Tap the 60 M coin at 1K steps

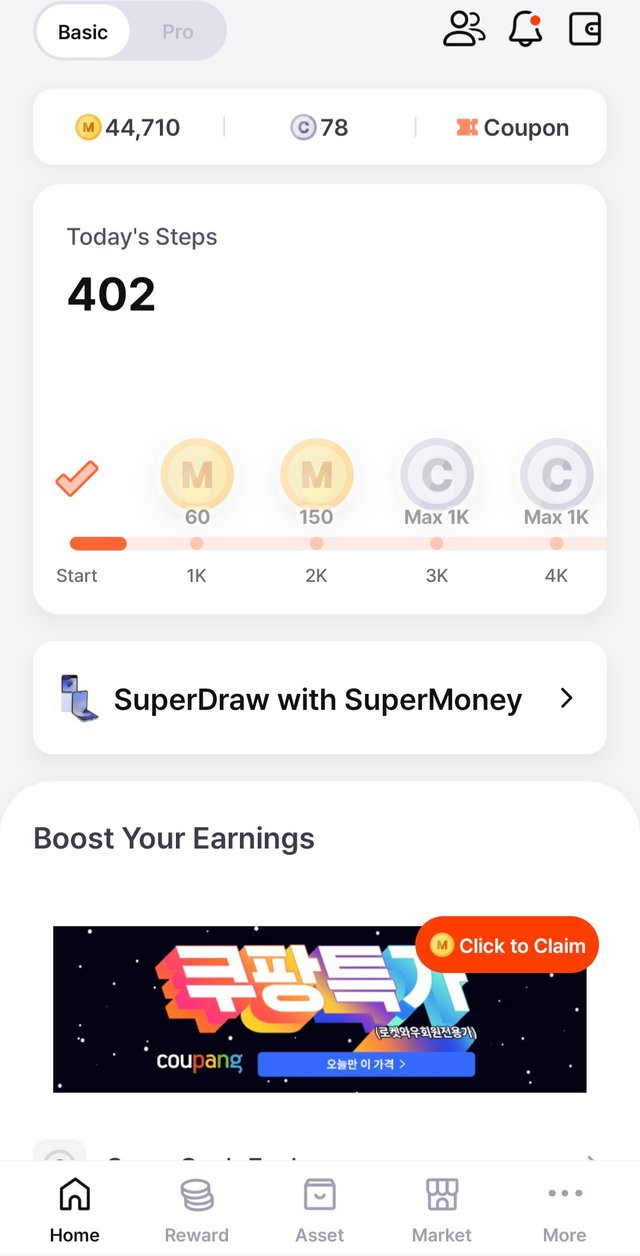tap(197, 475)
